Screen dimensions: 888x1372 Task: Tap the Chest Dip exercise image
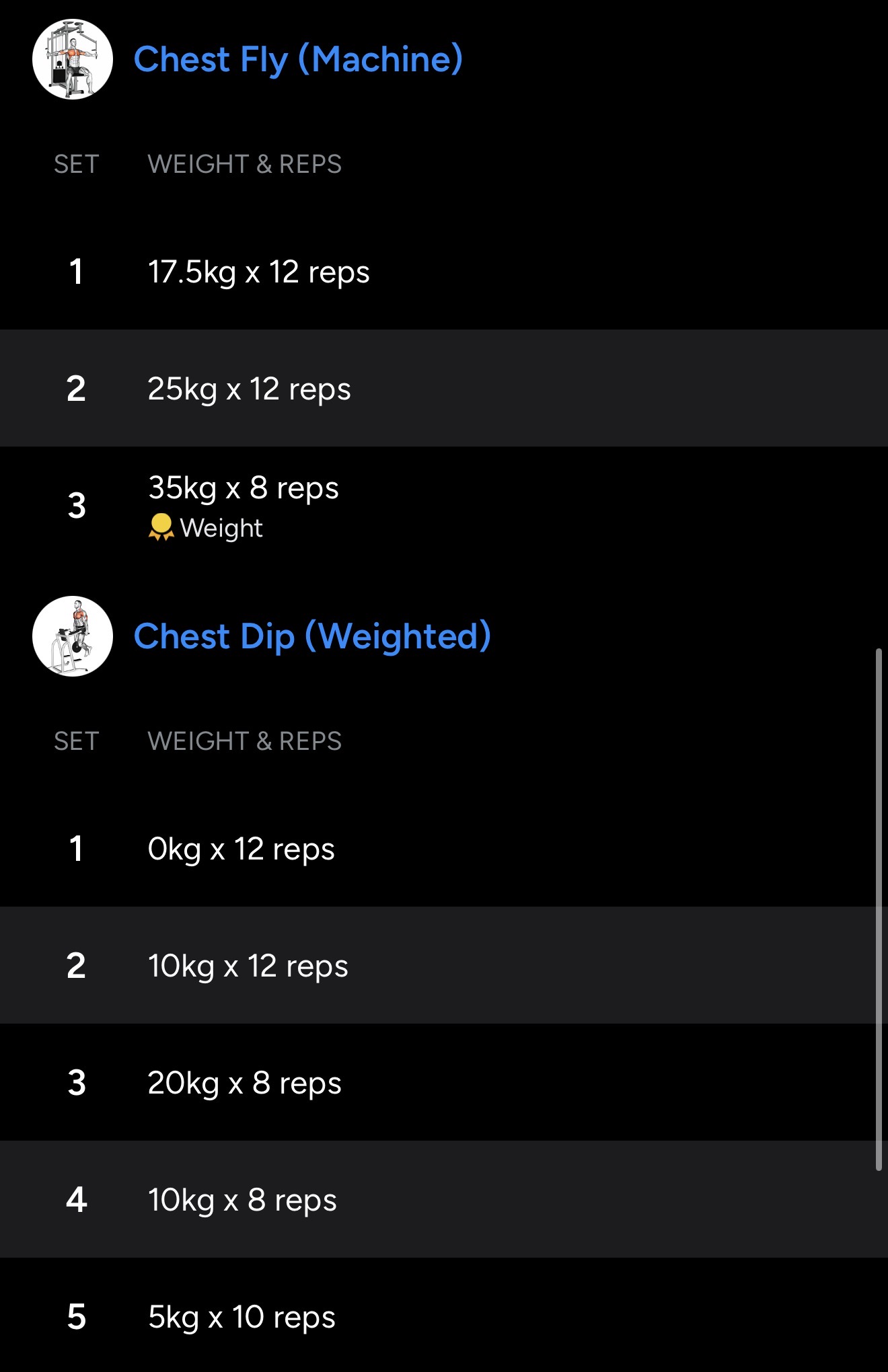tap(73, 636)
